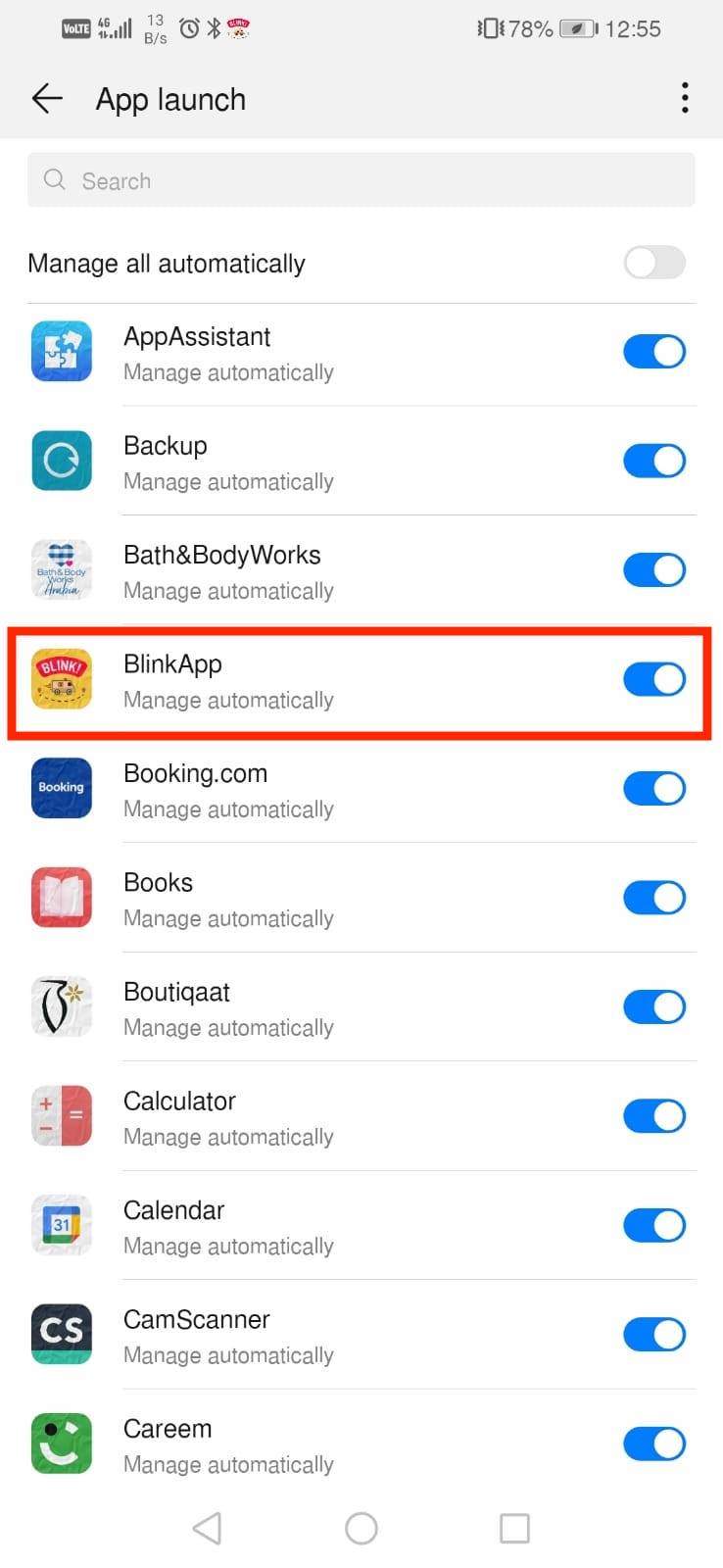Enable Manage all automatically
The image size is (723, 1568).
coord(654,263)
